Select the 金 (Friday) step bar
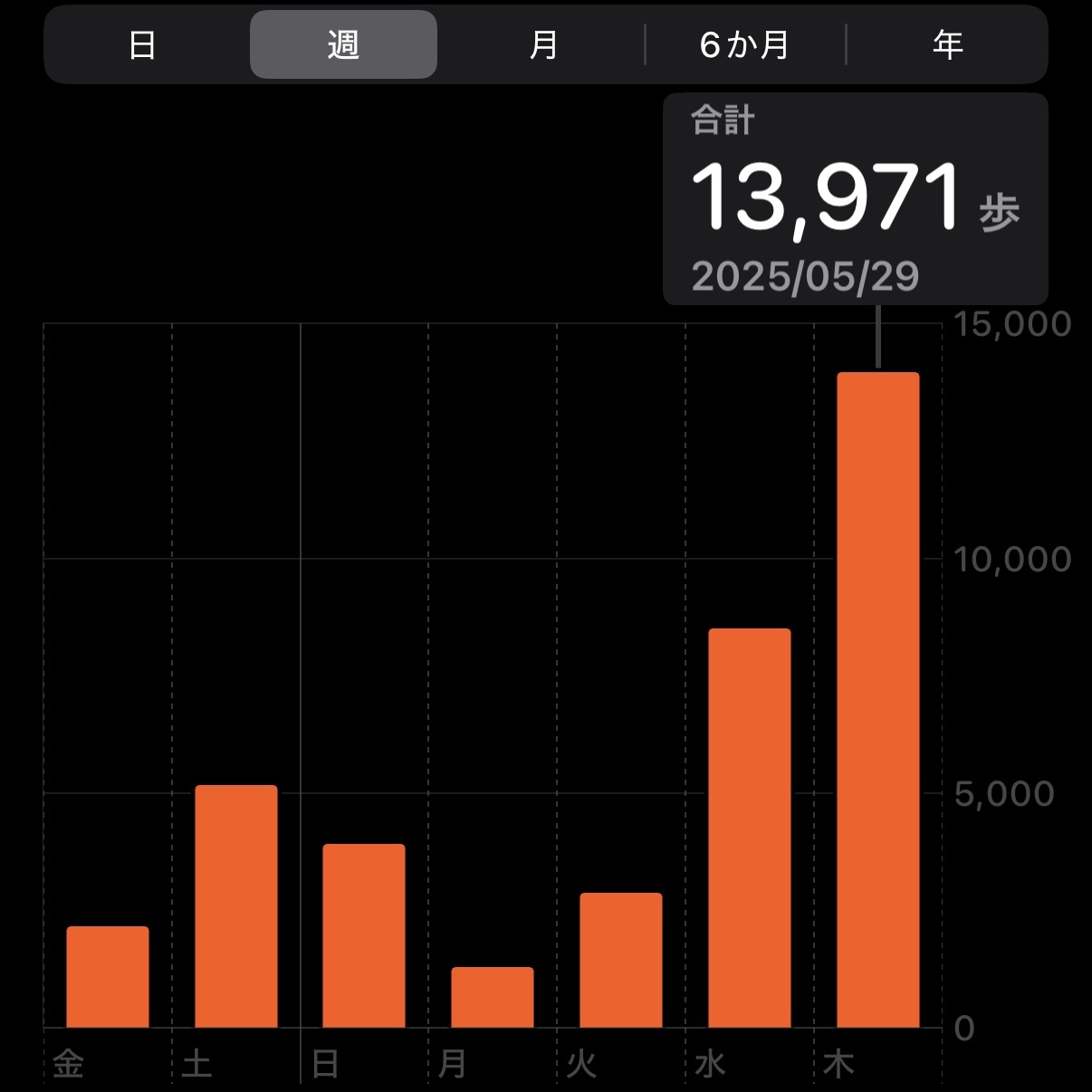This screenshot has height=1092, width=1092. click(x=108, y=976)
